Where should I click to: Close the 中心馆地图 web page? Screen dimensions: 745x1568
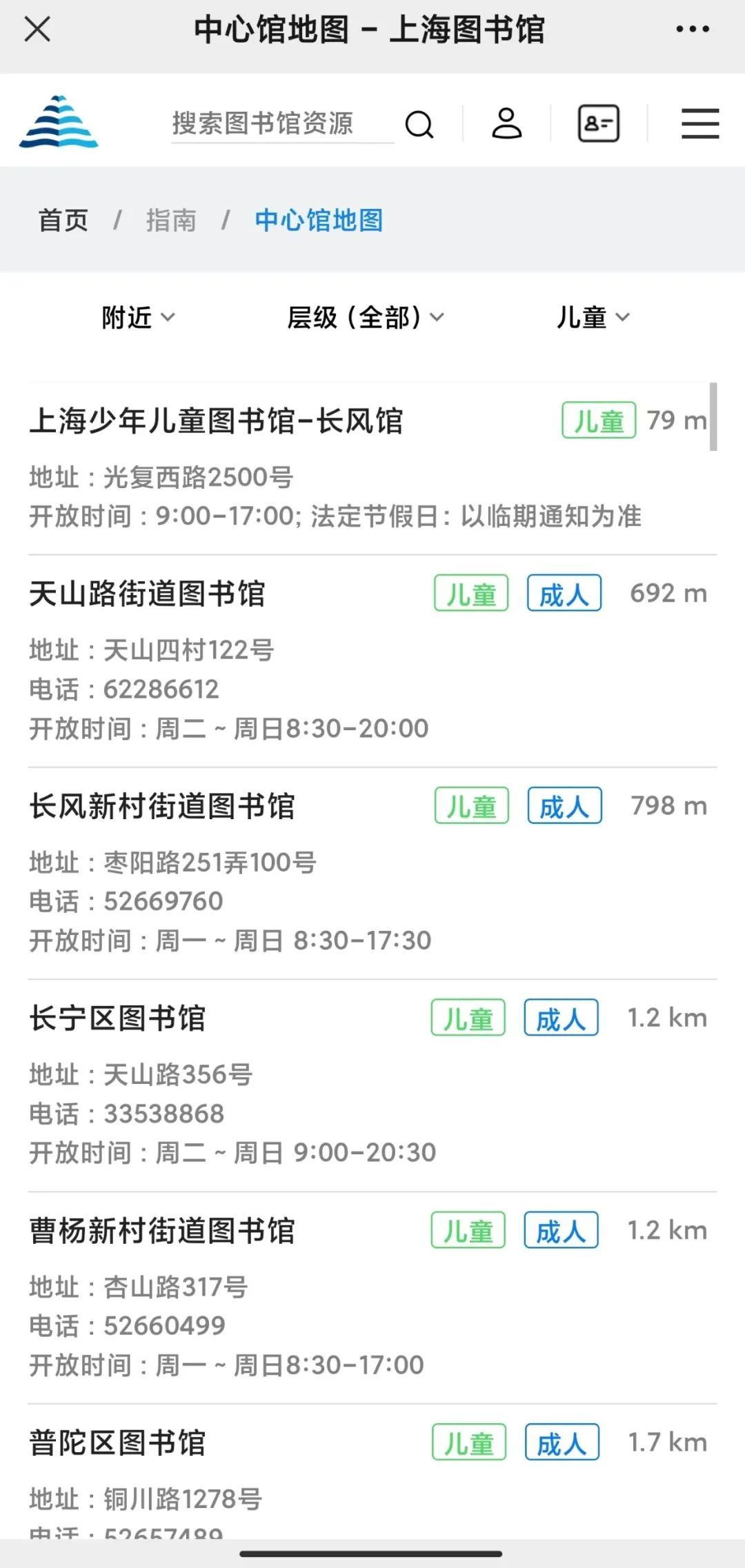tap(37, 30)
